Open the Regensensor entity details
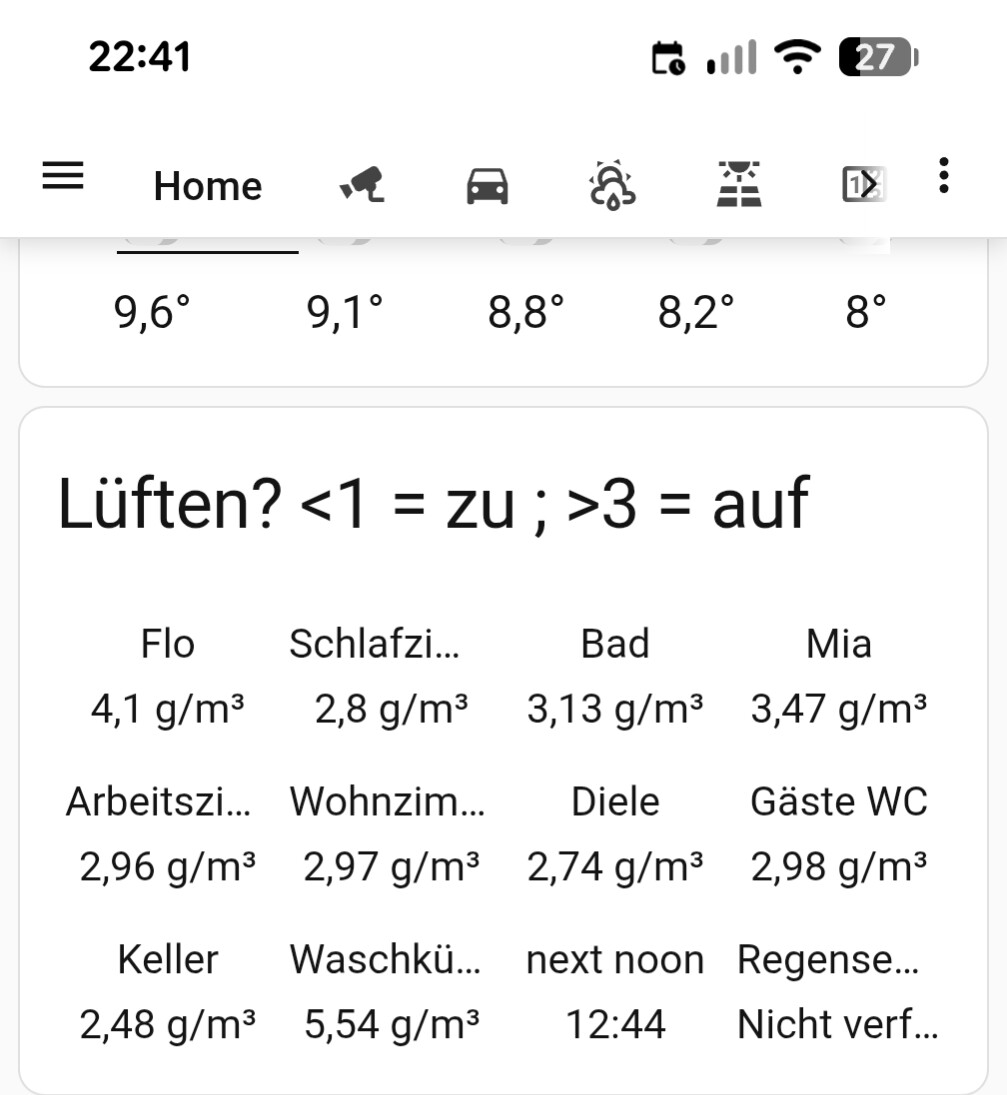1007x1095 pixels. tap(839, 992)
